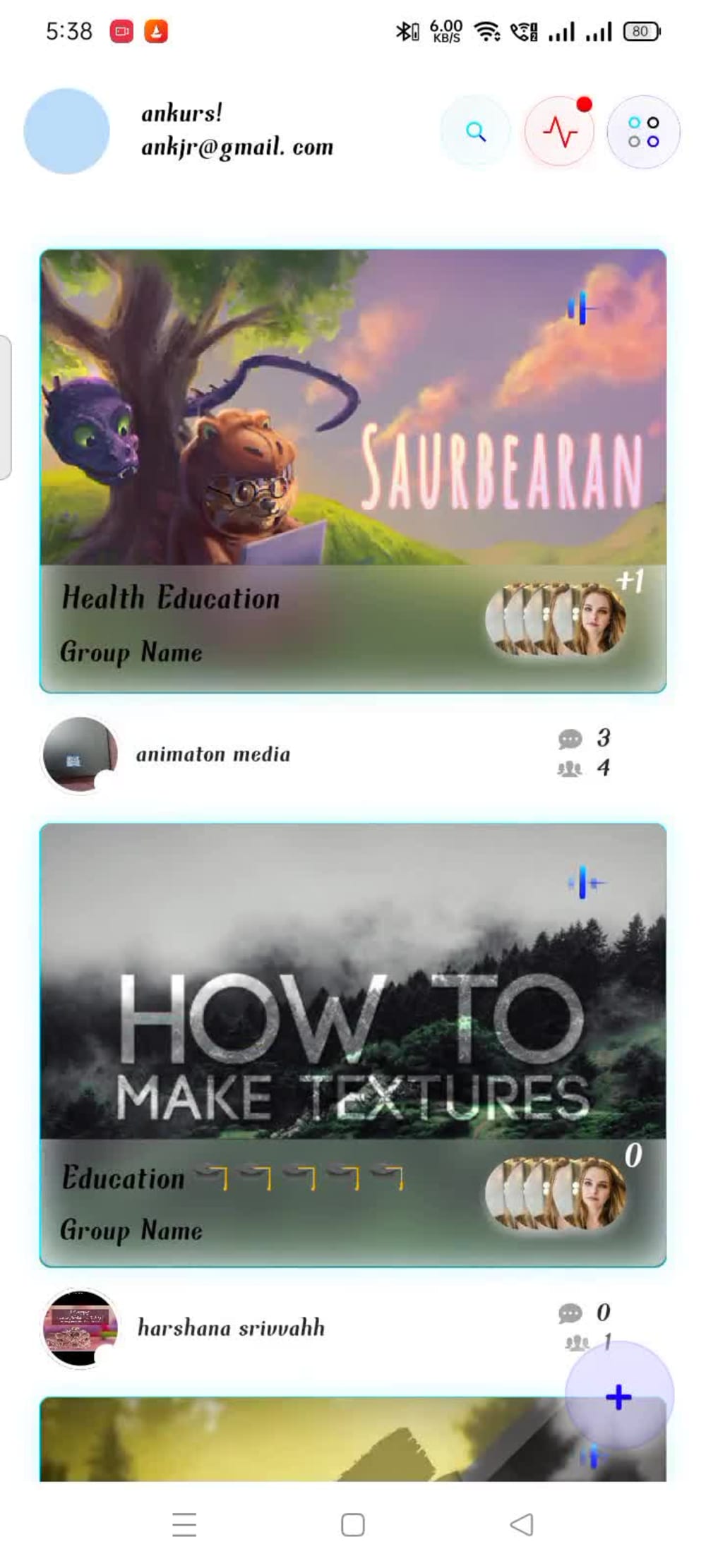Screen dimensions: 706x1568
Task: Open the four-dots menu icon
Action: pos(643,131)
